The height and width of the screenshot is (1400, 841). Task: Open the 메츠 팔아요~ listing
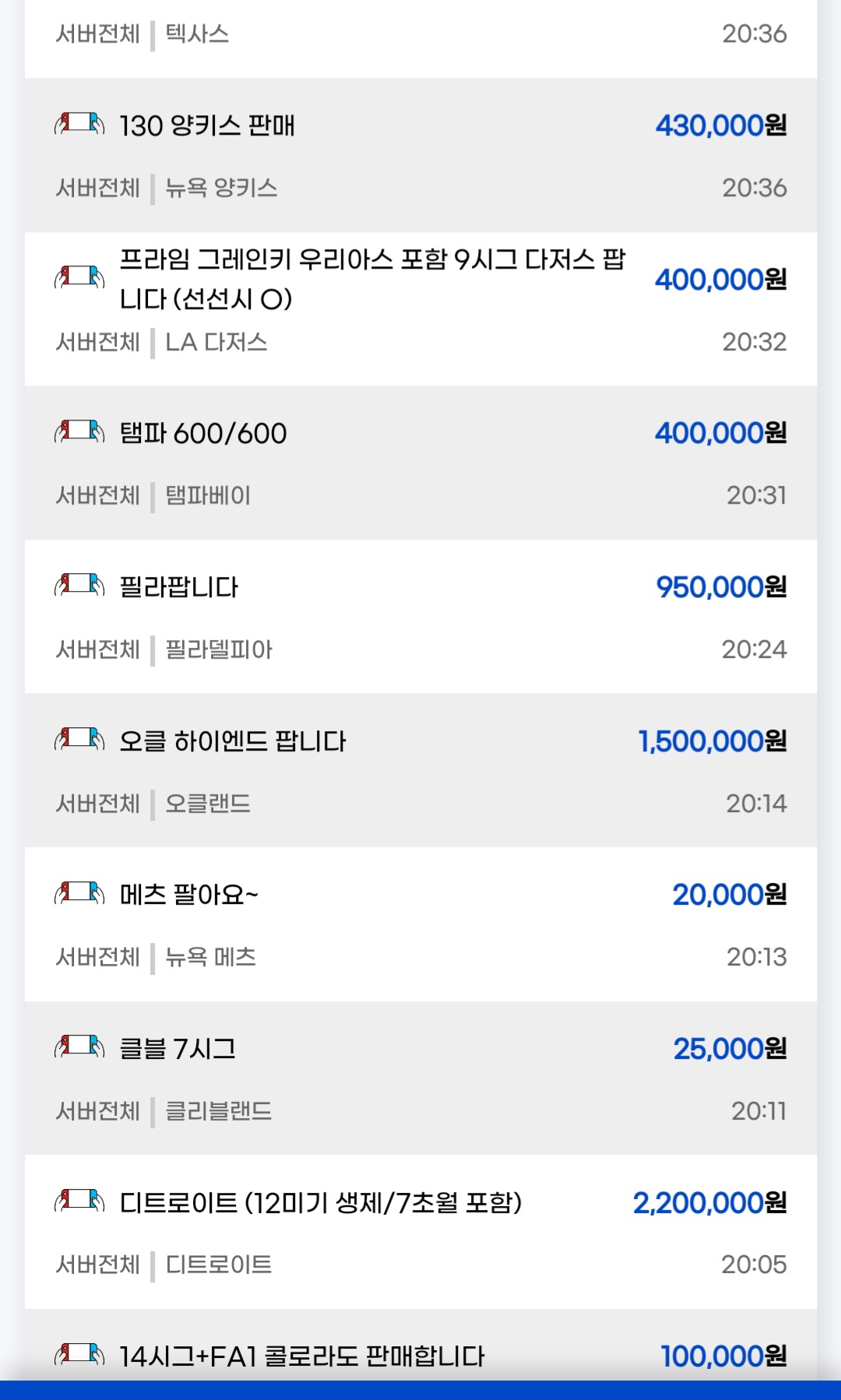(188, 895)
